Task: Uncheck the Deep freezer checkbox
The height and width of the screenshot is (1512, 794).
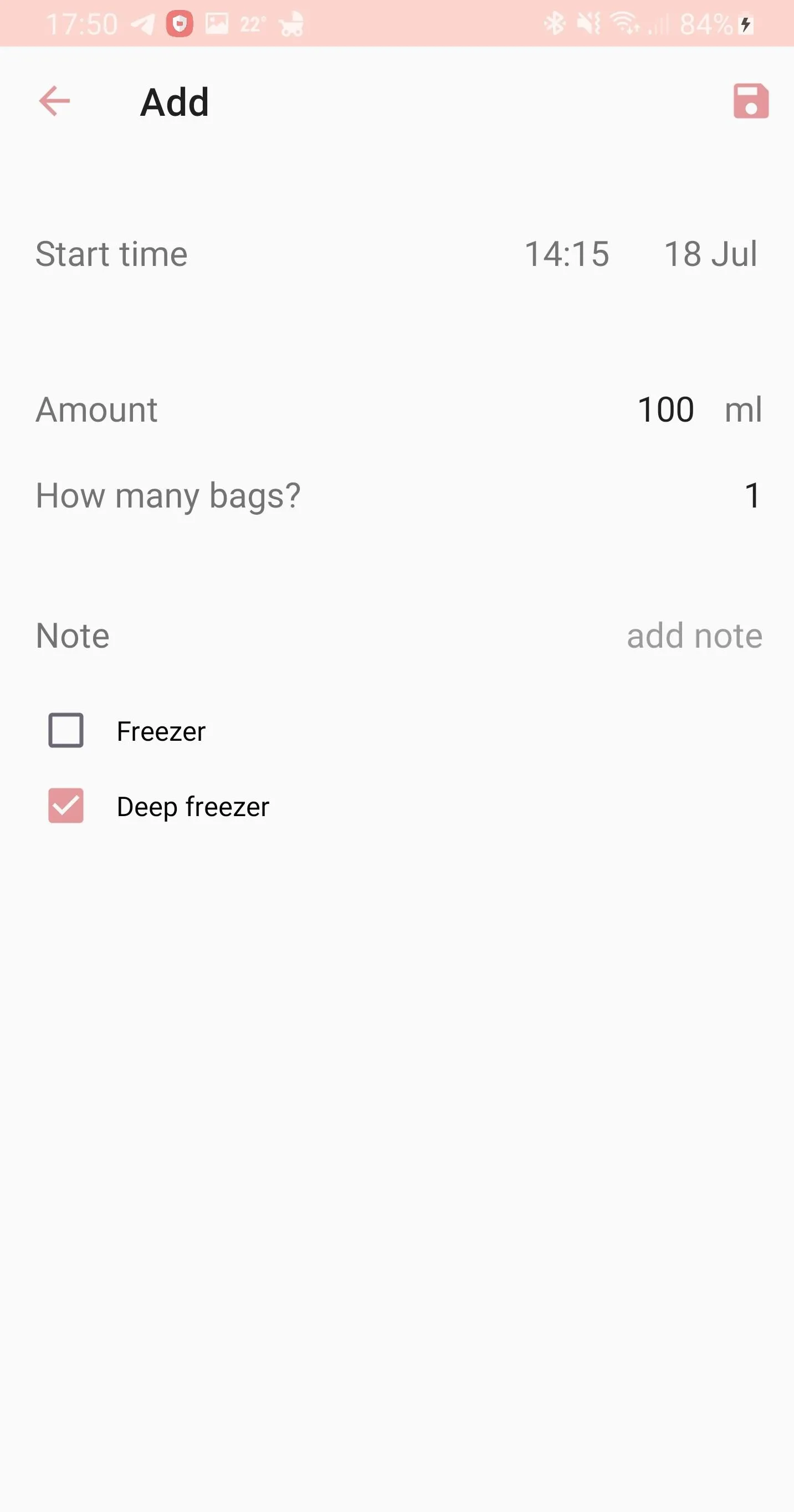Action: pyautogui.click(x=66, y=805)
